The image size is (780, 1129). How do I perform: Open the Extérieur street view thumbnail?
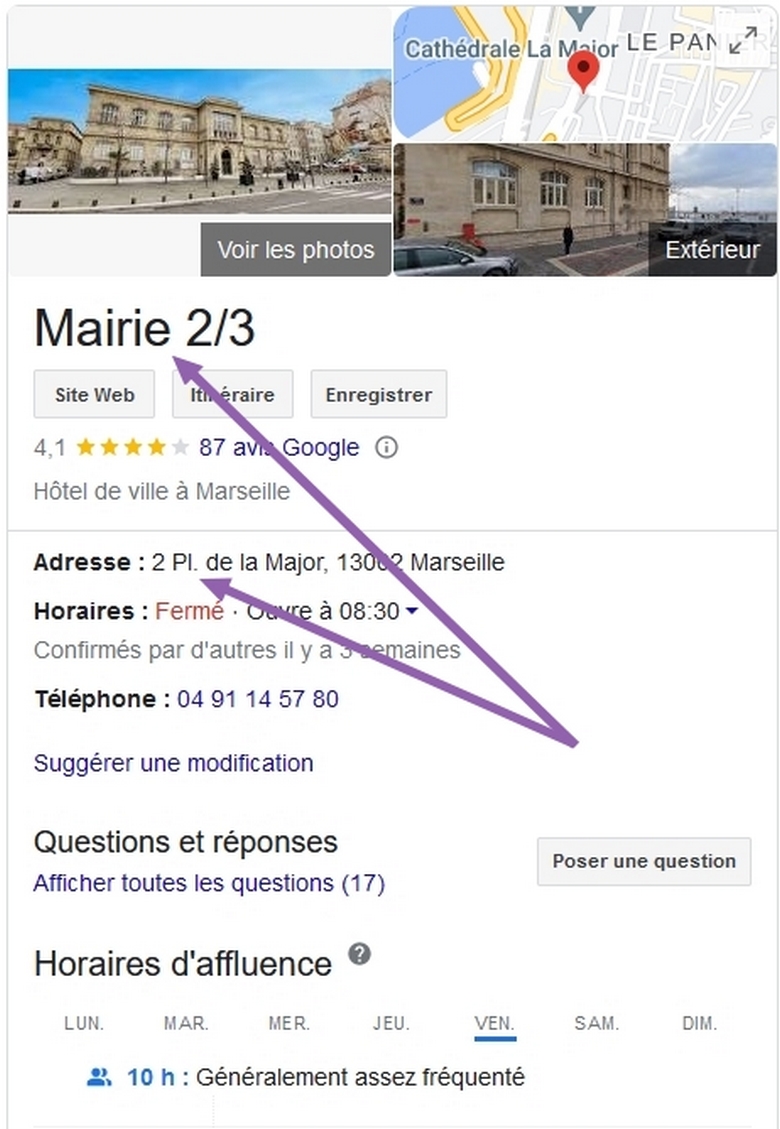pos(712,251)
